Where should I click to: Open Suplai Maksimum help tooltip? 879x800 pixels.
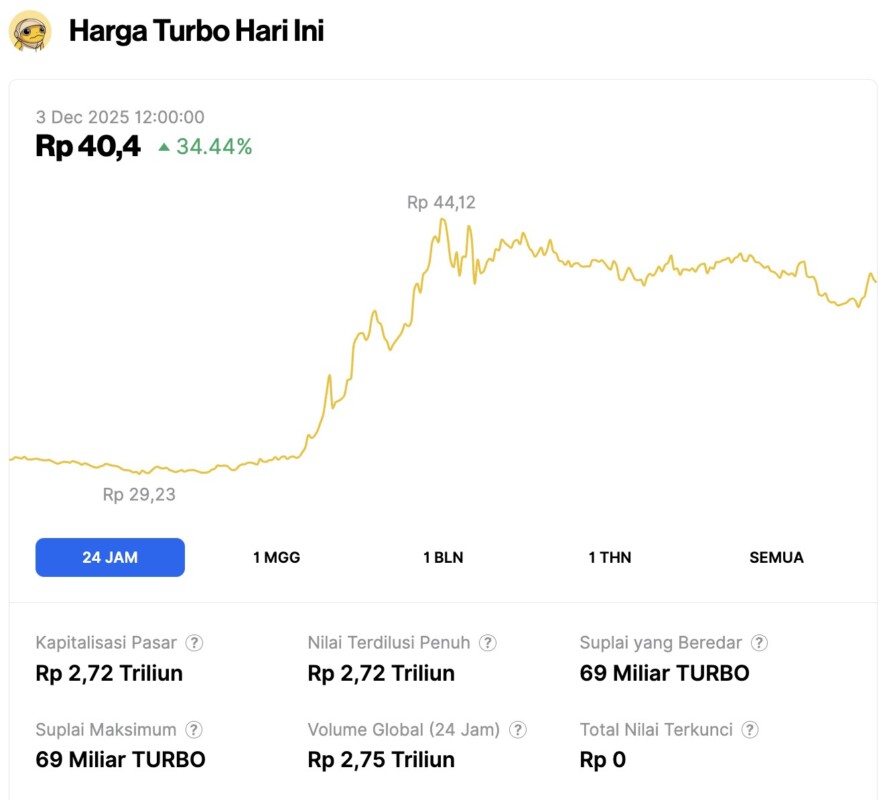[x=194, y=730]
